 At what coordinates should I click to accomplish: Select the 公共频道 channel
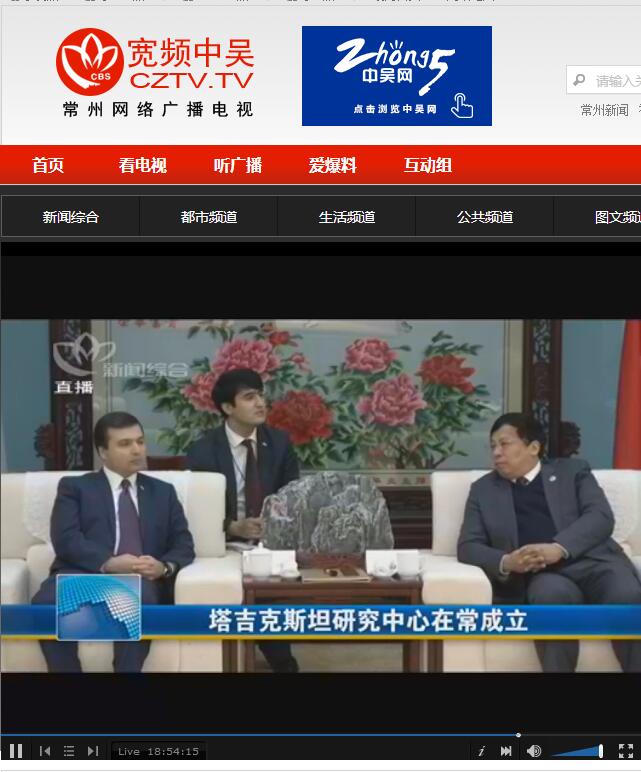pyautogui.click(x=485, y=217)
